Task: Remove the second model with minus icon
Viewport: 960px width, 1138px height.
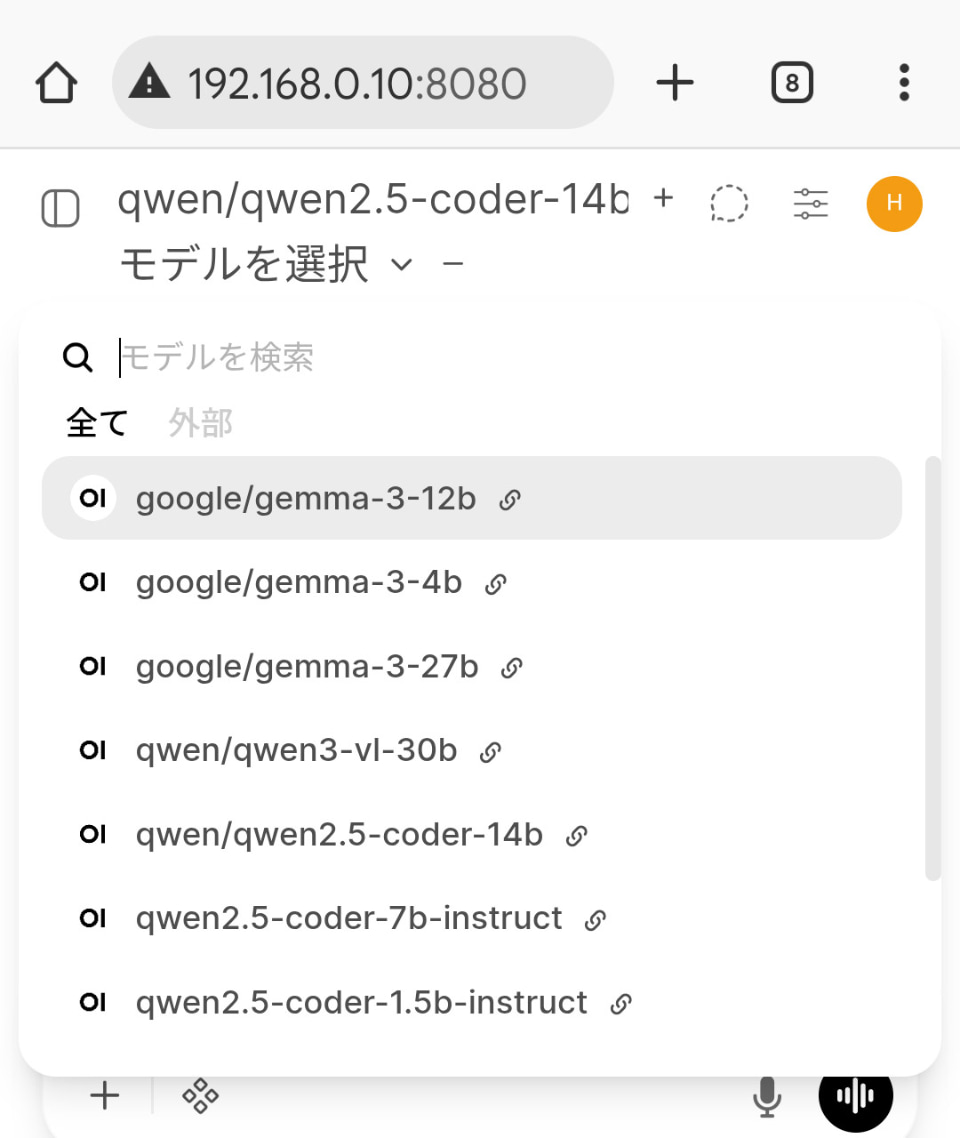Action: [x=453, y=264]
